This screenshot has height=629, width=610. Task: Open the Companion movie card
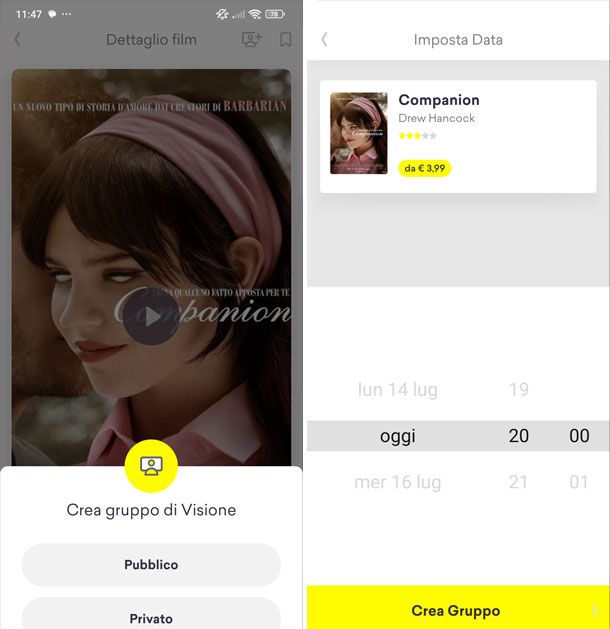coord(458,136)
